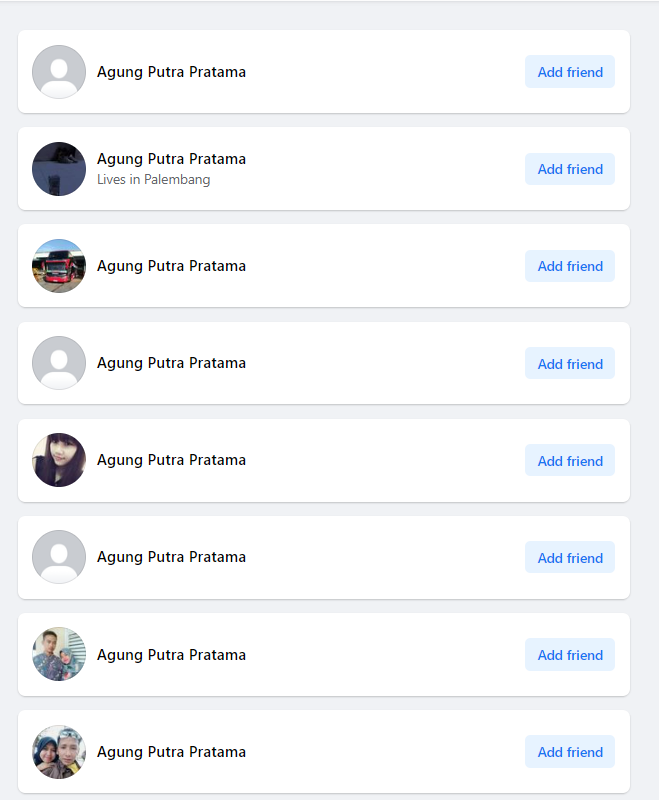Image resolution: width=659 pixels, height=800 pixels.
Task: Add friend beside the bus photo profile
Action: [x=569, y=266]
